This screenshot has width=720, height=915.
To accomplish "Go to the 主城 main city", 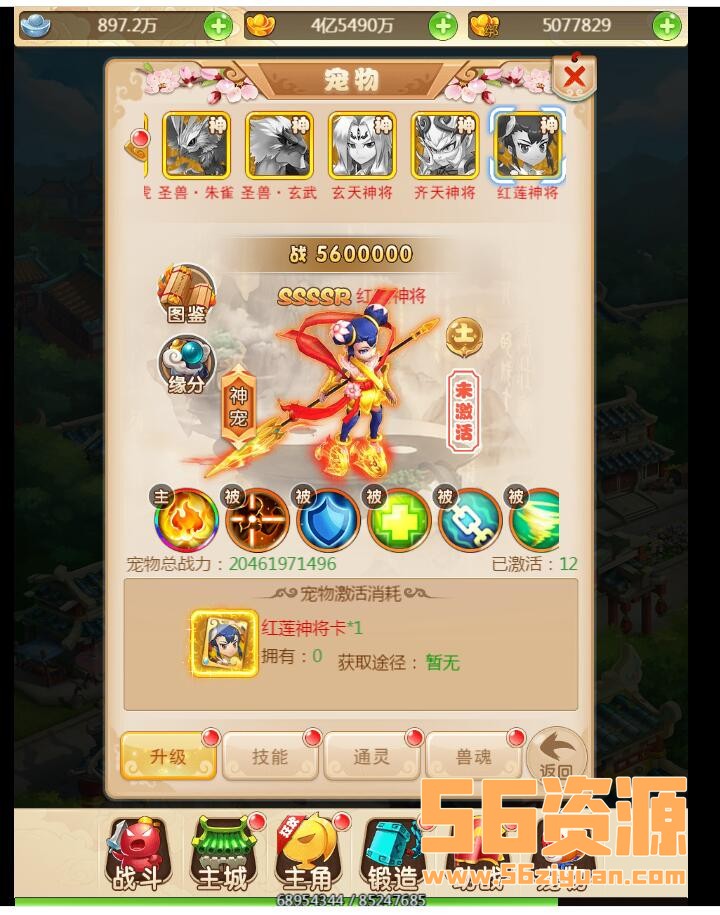I will (223, 855).
